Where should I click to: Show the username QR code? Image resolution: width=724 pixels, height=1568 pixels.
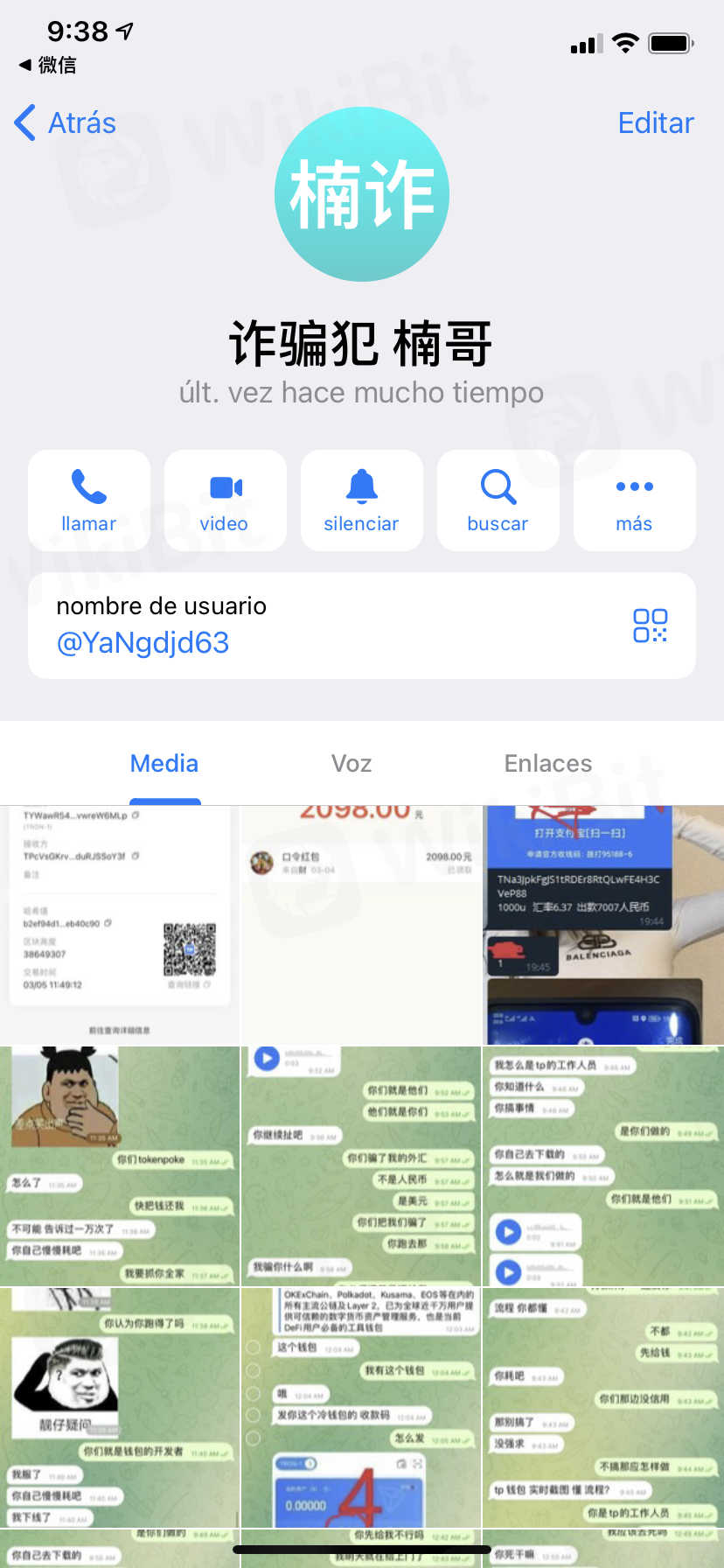pos(650,626)
